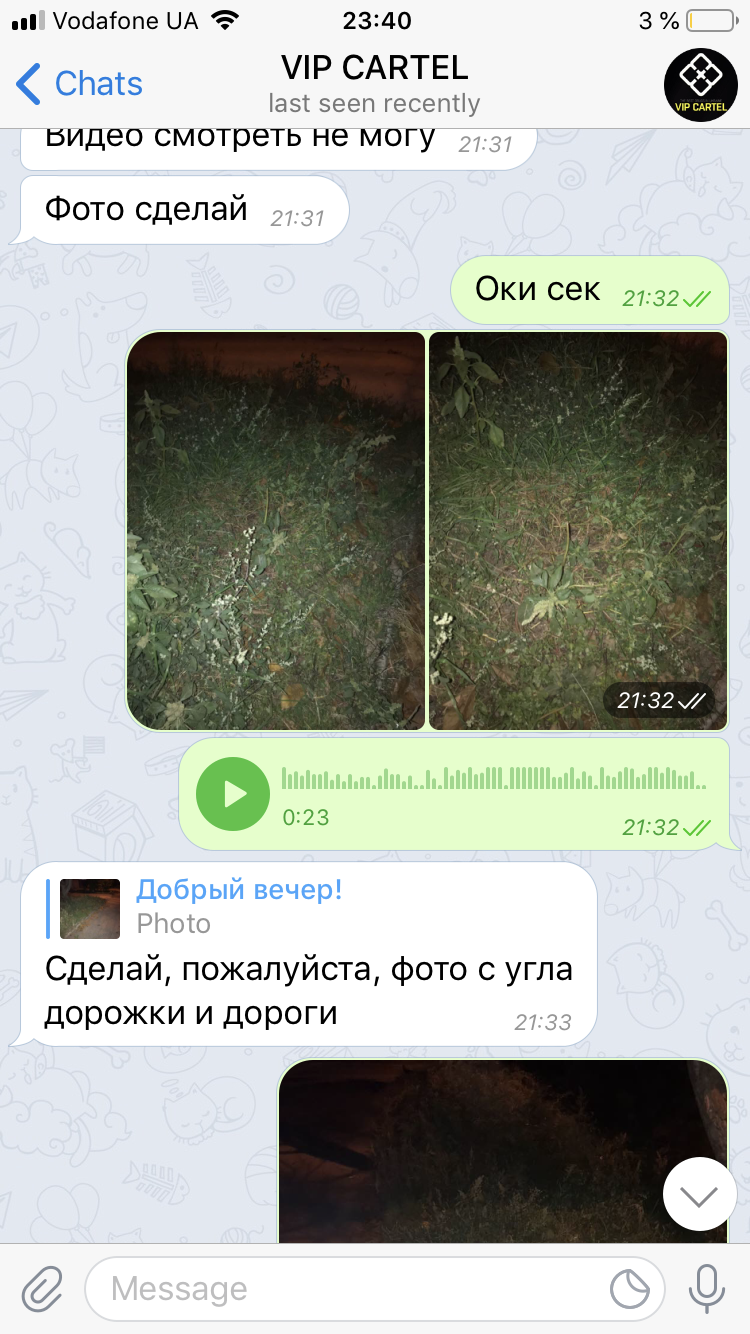Open the sticker panel icon
This screenshot has width=750, height=1334.
[631, 1289]
